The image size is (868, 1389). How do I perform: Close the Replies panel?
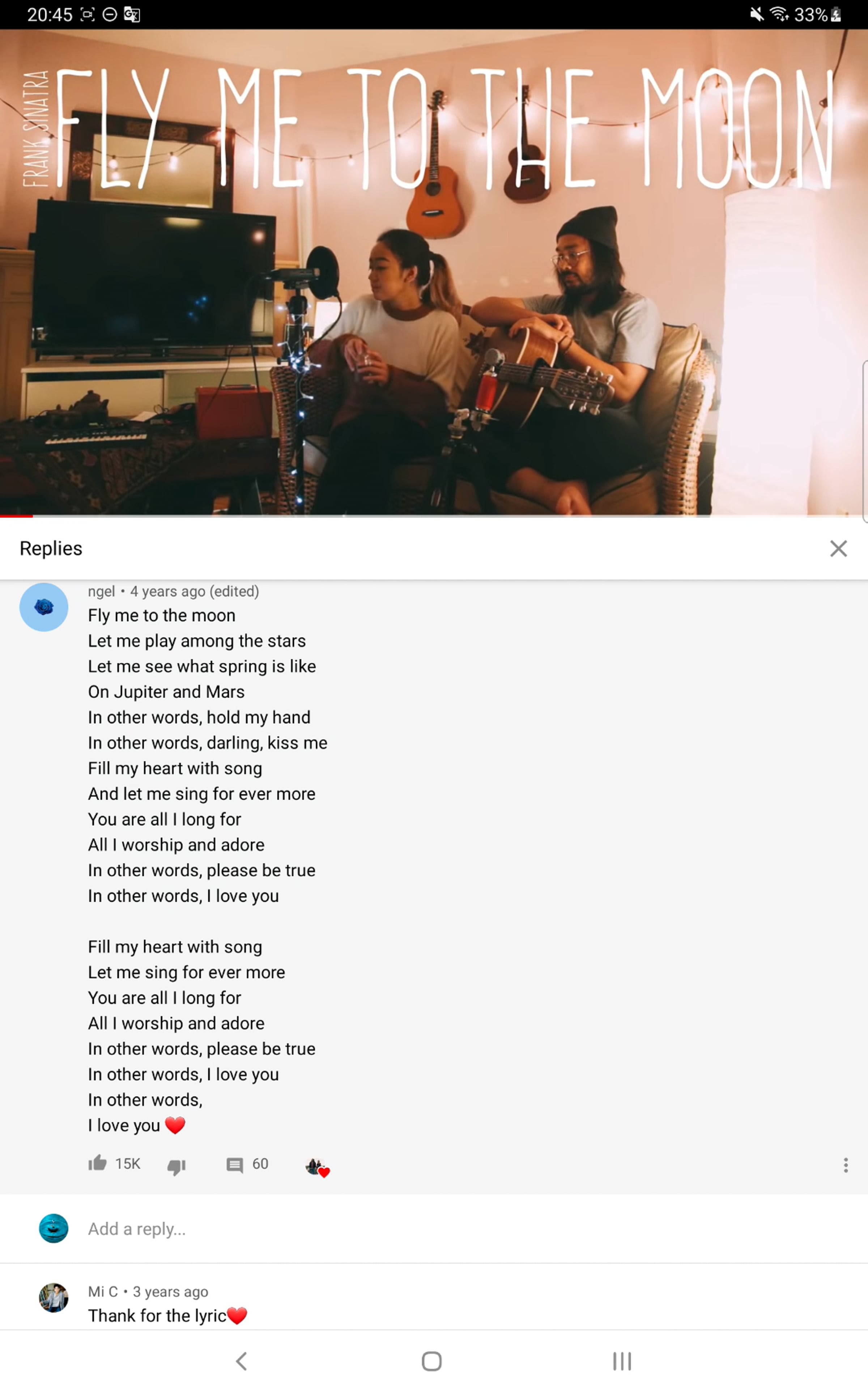tap(838, 549)
